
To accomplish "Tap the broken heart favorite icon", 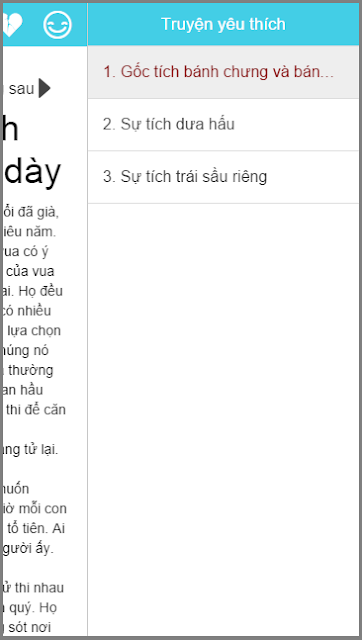I will pos(12,24).
